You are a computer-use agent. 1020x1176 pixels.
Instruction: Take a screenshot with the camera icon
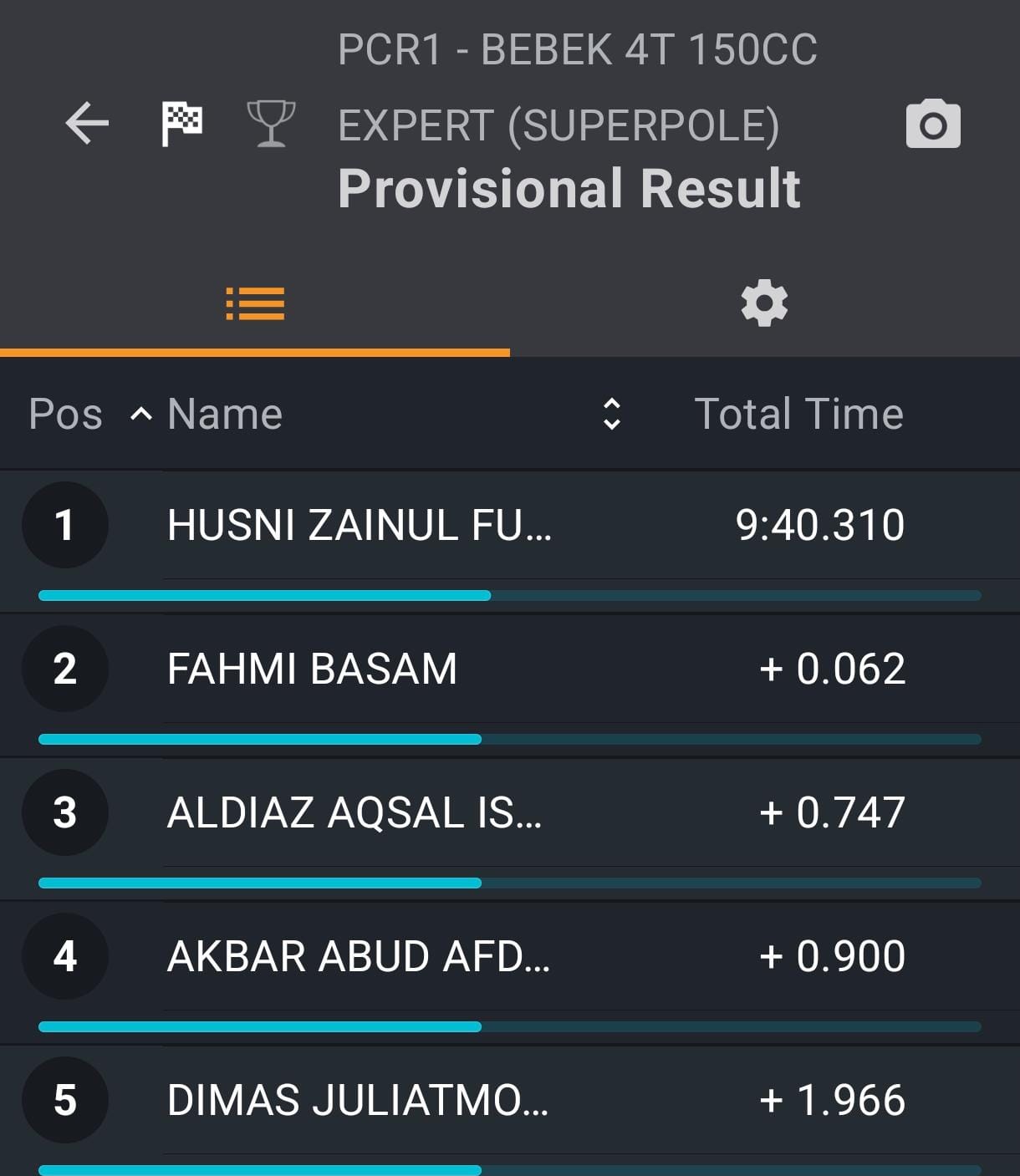tap(933, 125)
